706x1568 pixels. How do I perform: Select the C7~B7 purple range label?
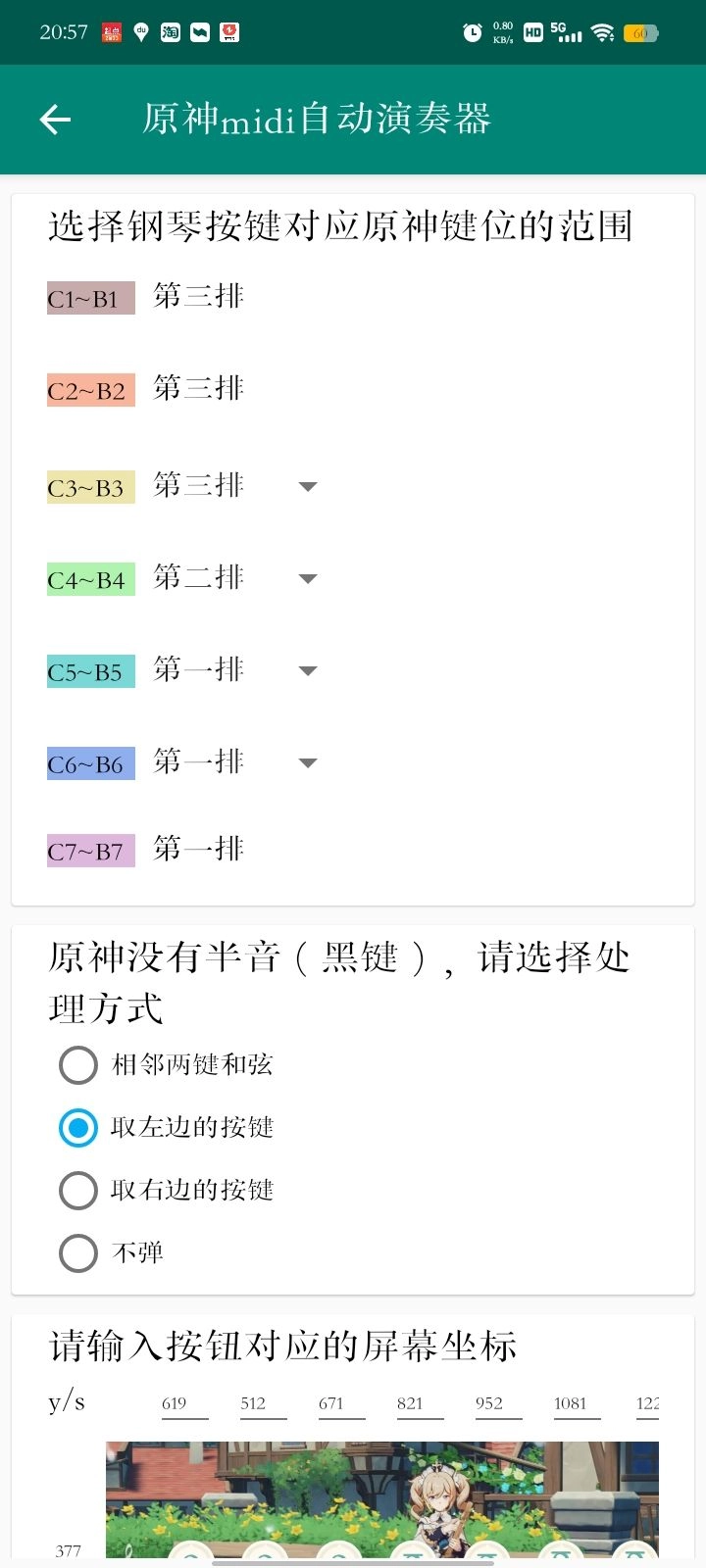89,849
